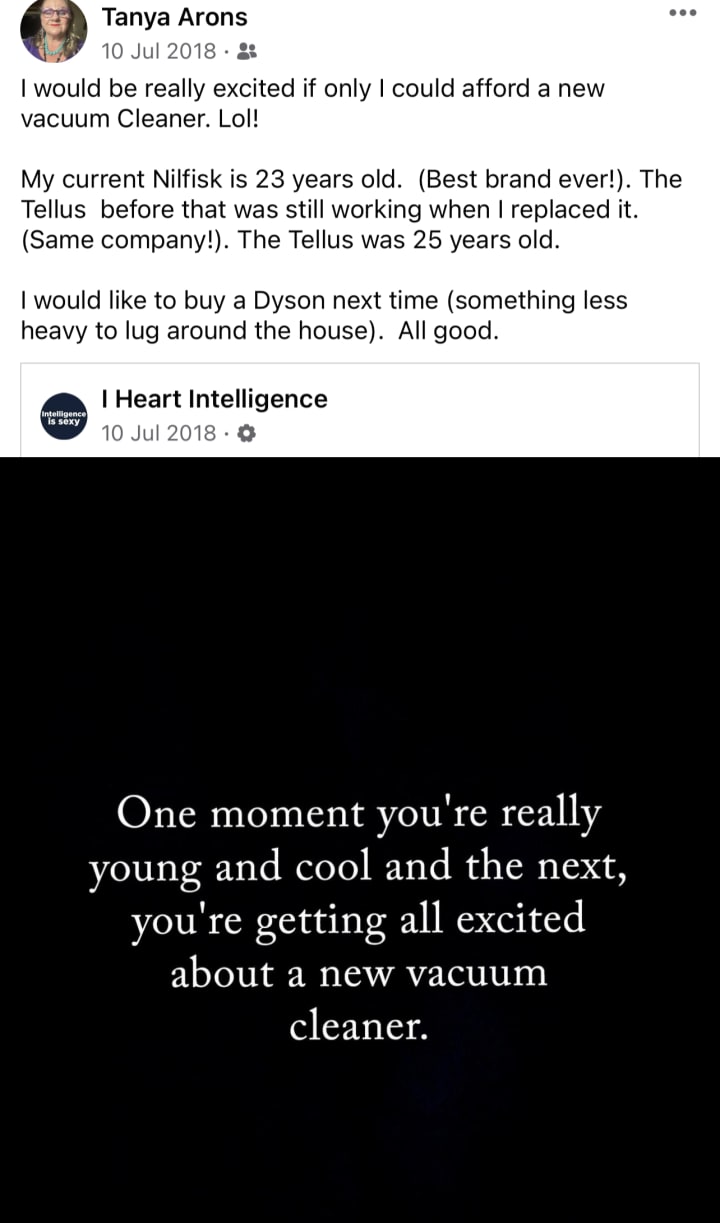Open Tanya Arons' profile picture
This screenshot has width=720, height=1223.
tap(54, 30)
